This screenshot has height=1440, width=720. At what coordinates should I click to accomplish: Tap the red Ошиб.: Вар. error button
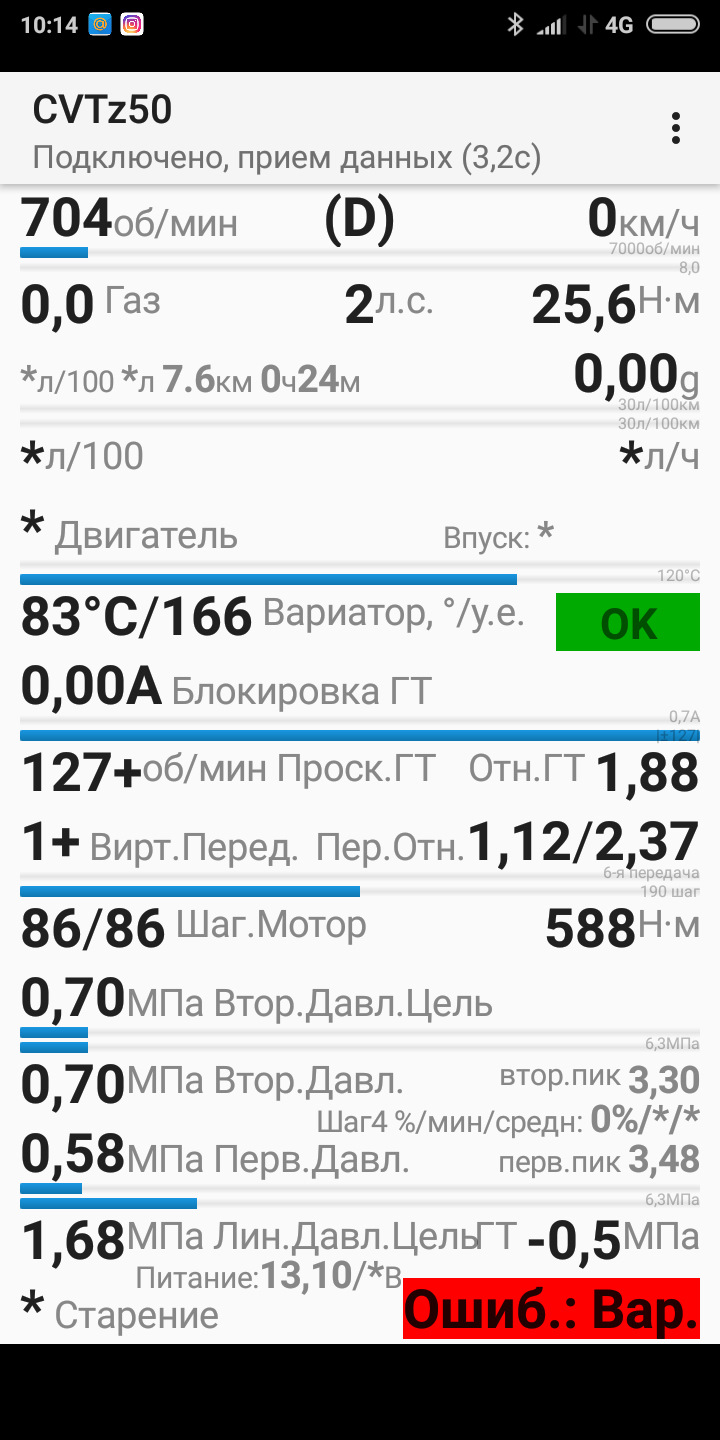(551, 1309)
